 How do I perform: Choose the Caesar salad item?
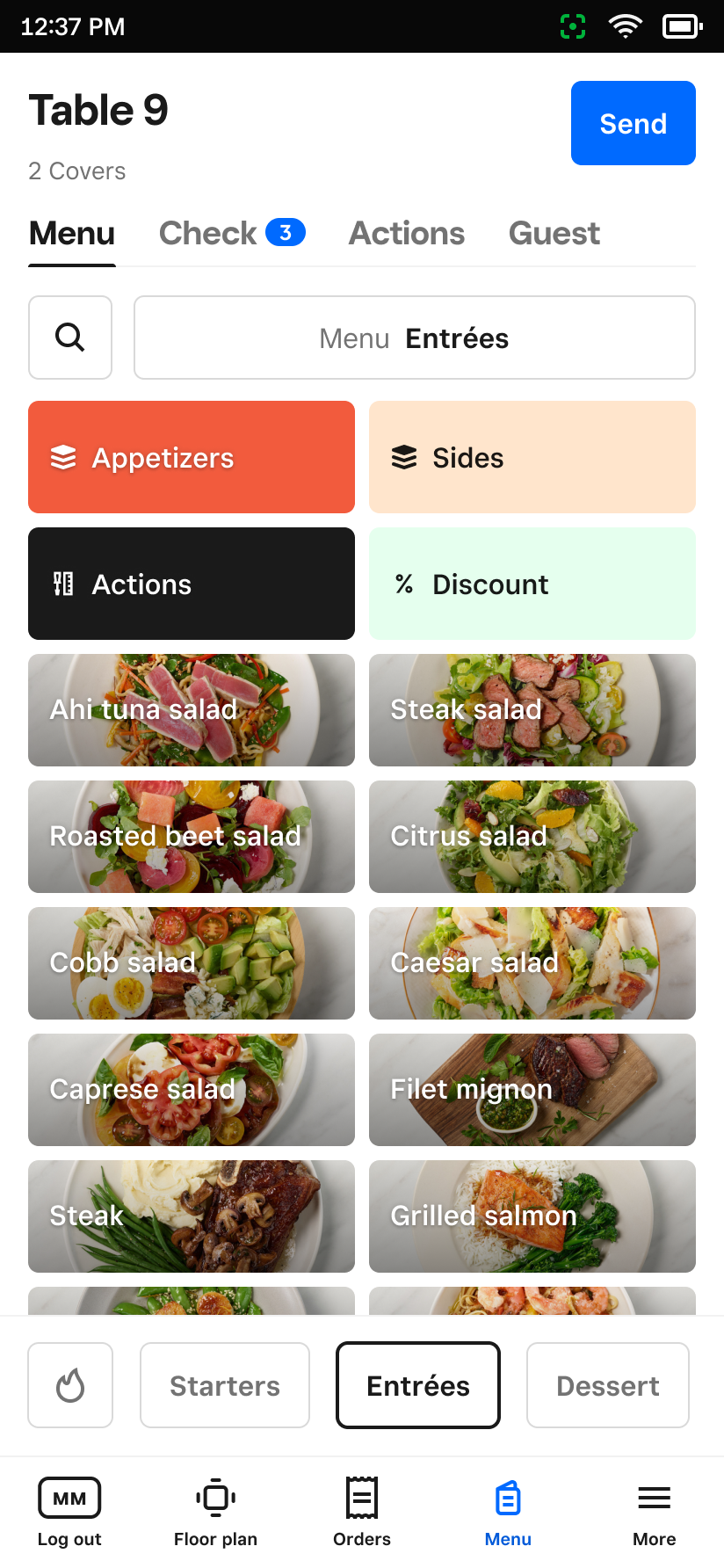click(x=532, y=963)
